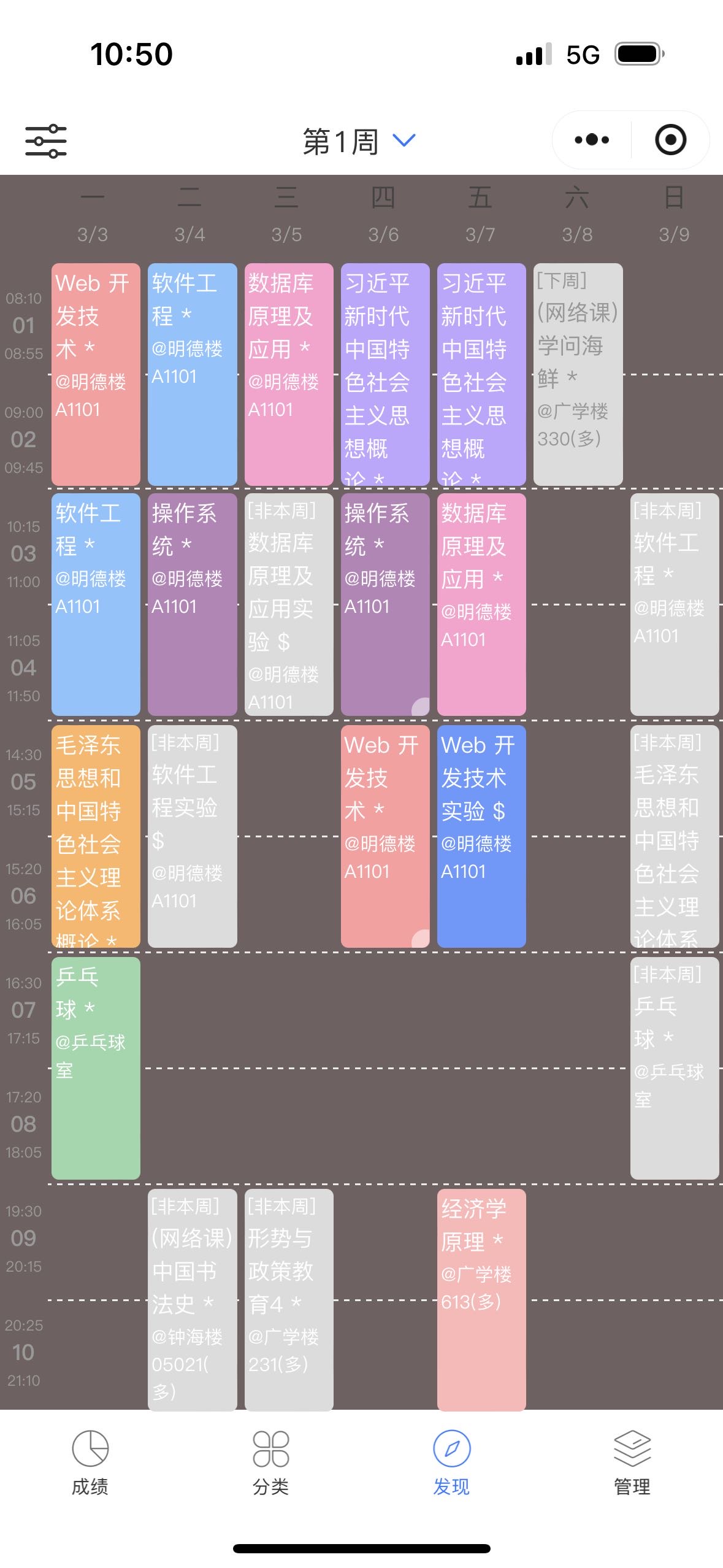Image resolution: width=723 pixels, height=1568 pixels.
Task: Open the mini program more menu
Action: (x=592, y=140)
